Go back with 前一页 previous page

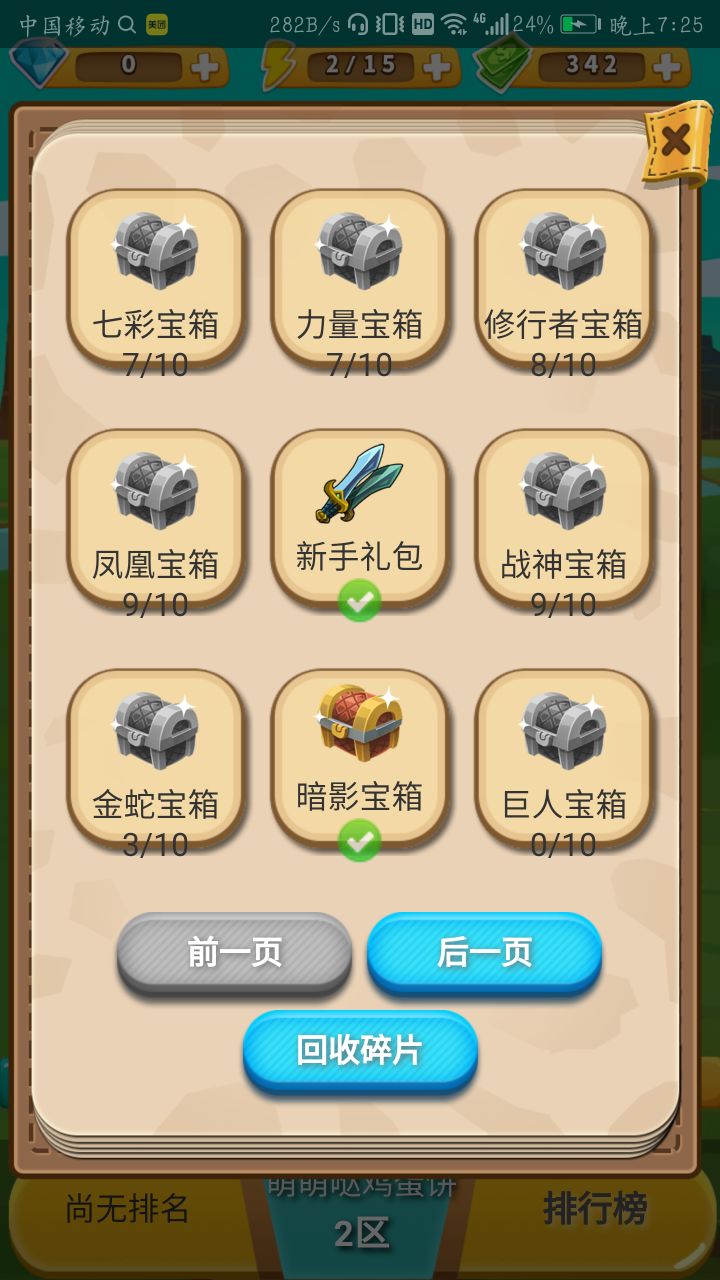(x=235, y=954)
